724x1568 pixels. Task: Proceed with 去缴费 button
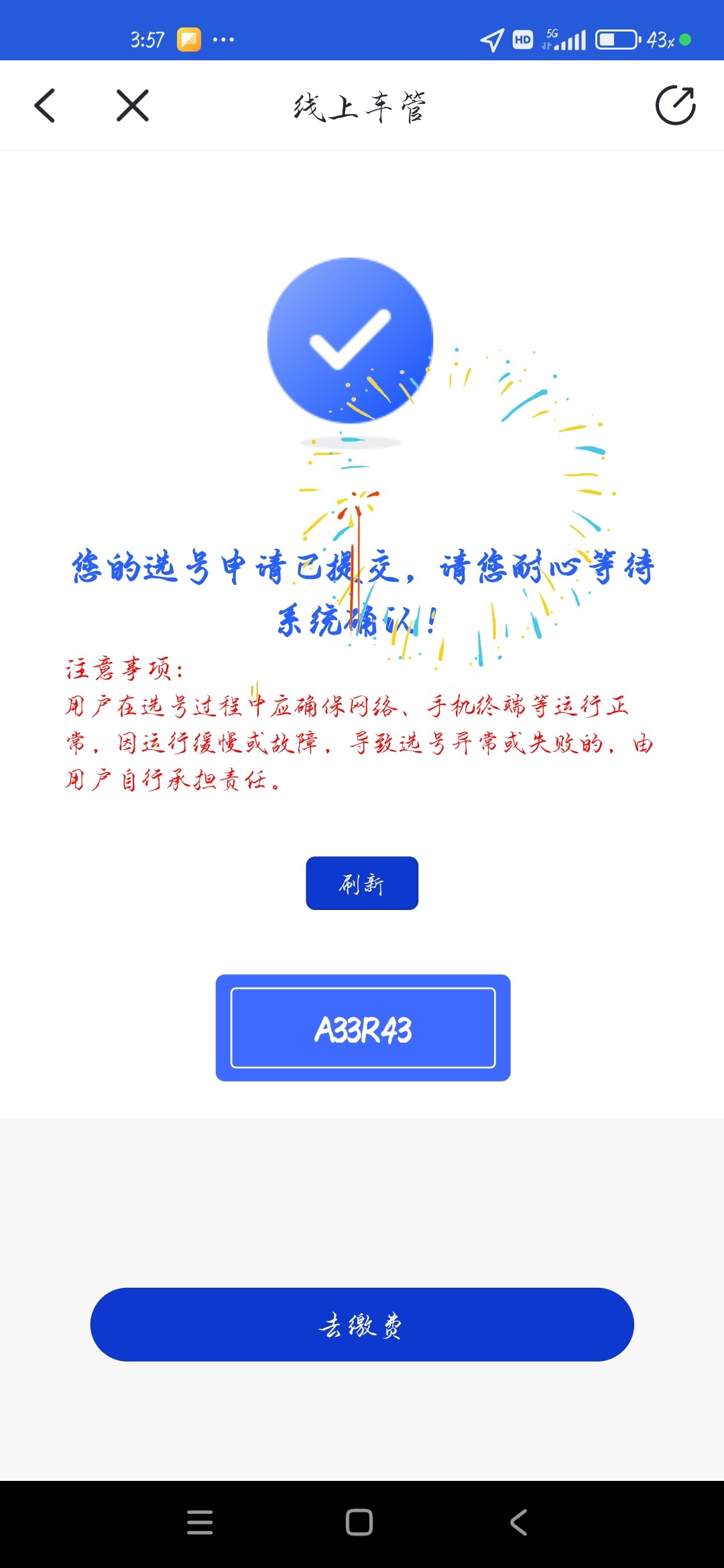tap(362, 1324)
